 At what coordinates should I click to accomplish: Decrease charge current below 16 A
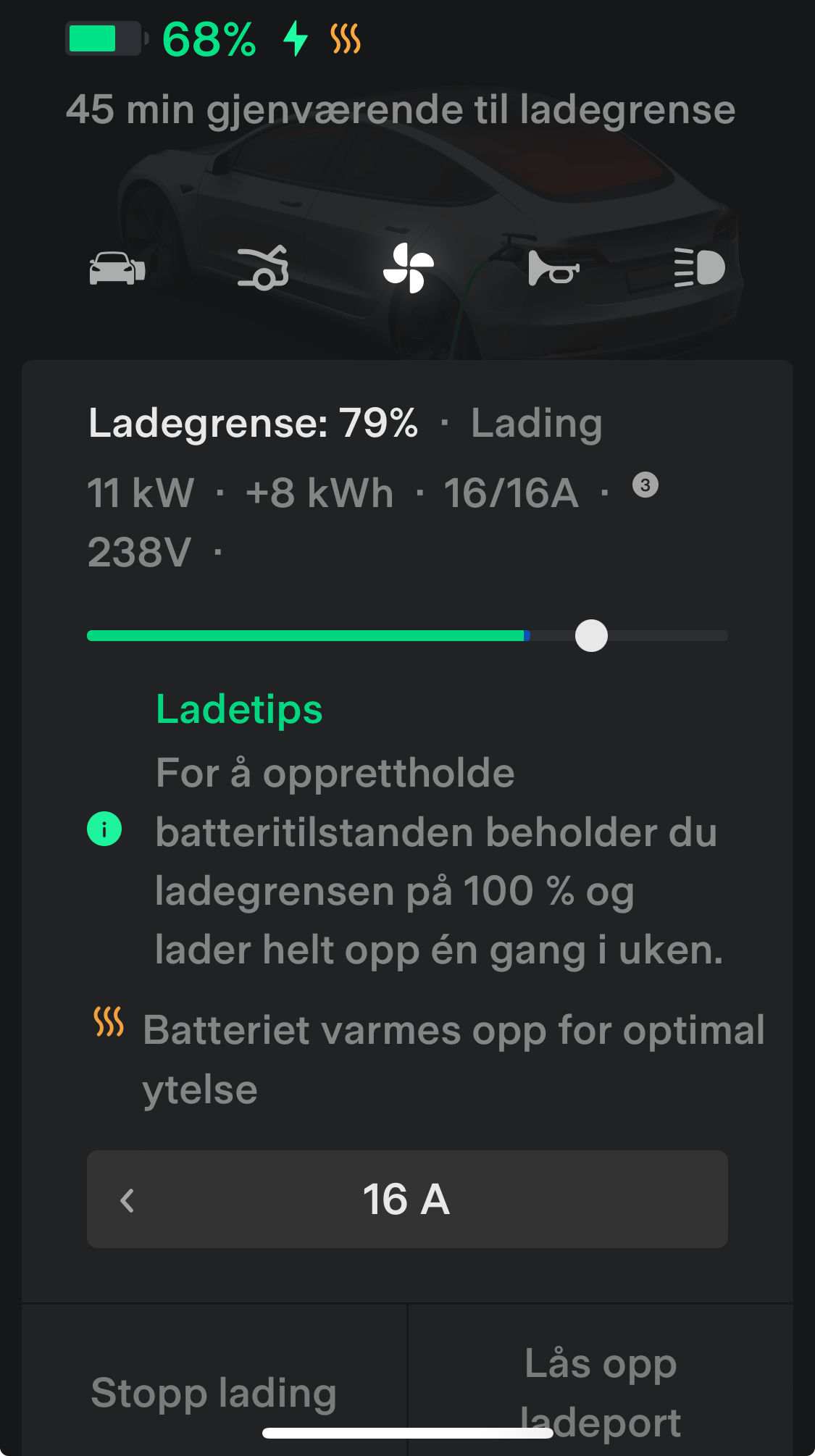128,1200
